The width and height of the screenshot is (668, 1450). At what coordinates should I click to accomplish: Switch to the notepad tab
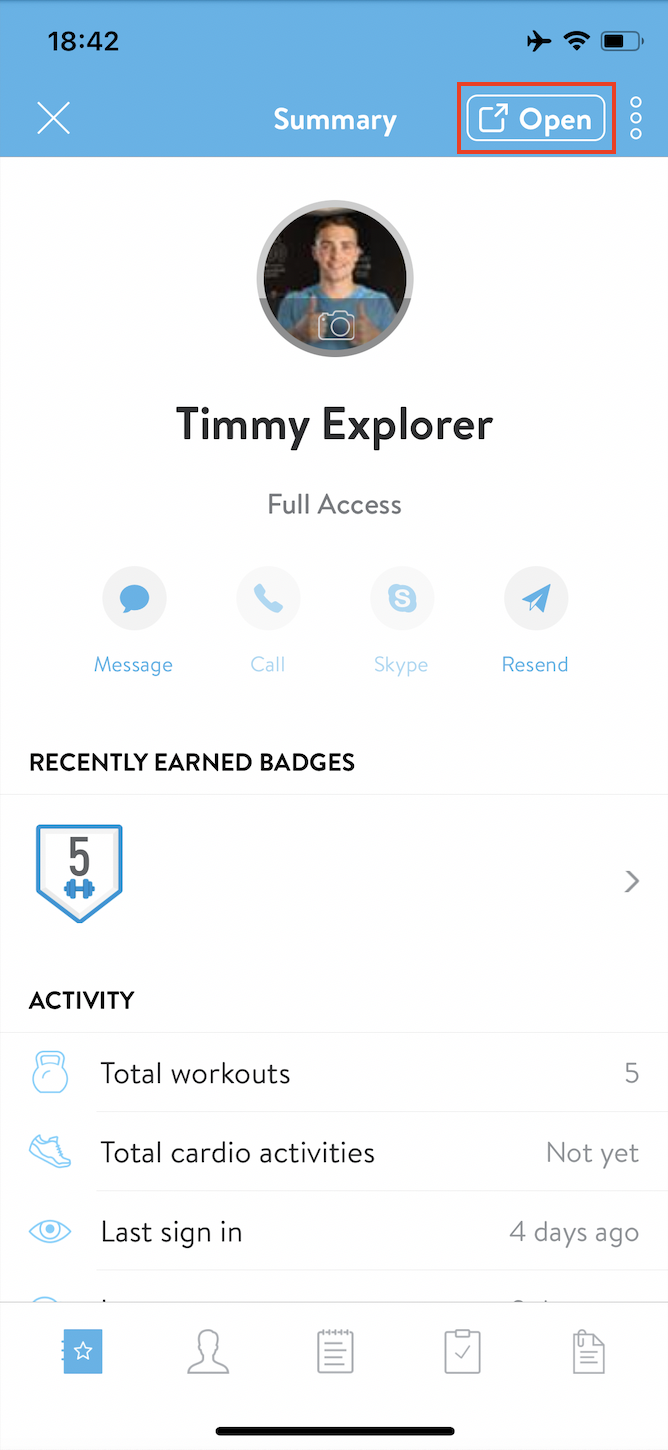[x=334, y=1352]
